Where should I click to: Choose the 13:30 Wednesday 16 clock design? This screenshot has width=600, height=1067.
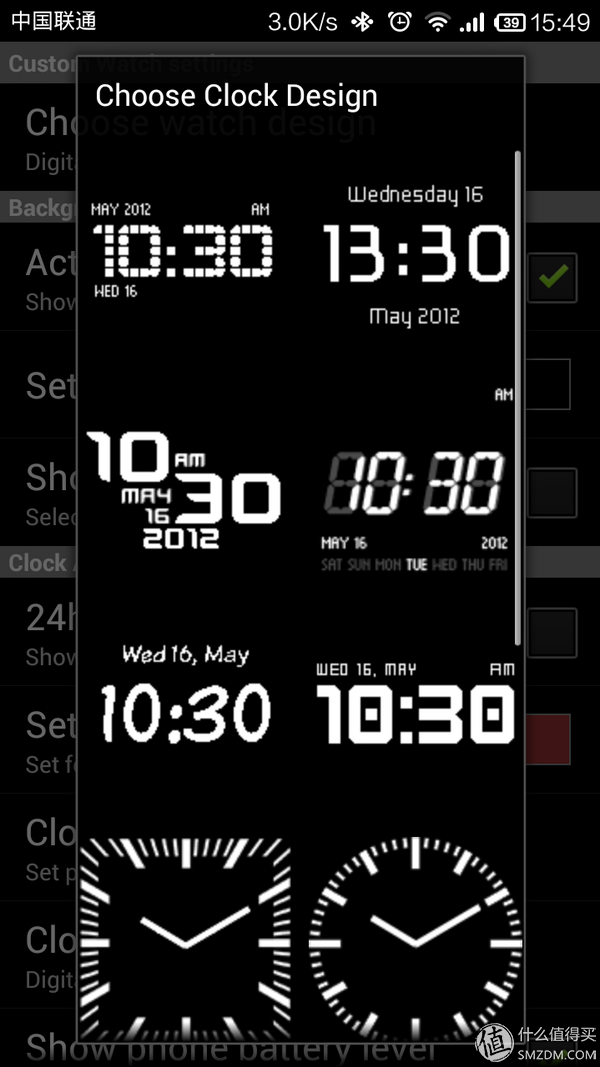coord(415,254)
